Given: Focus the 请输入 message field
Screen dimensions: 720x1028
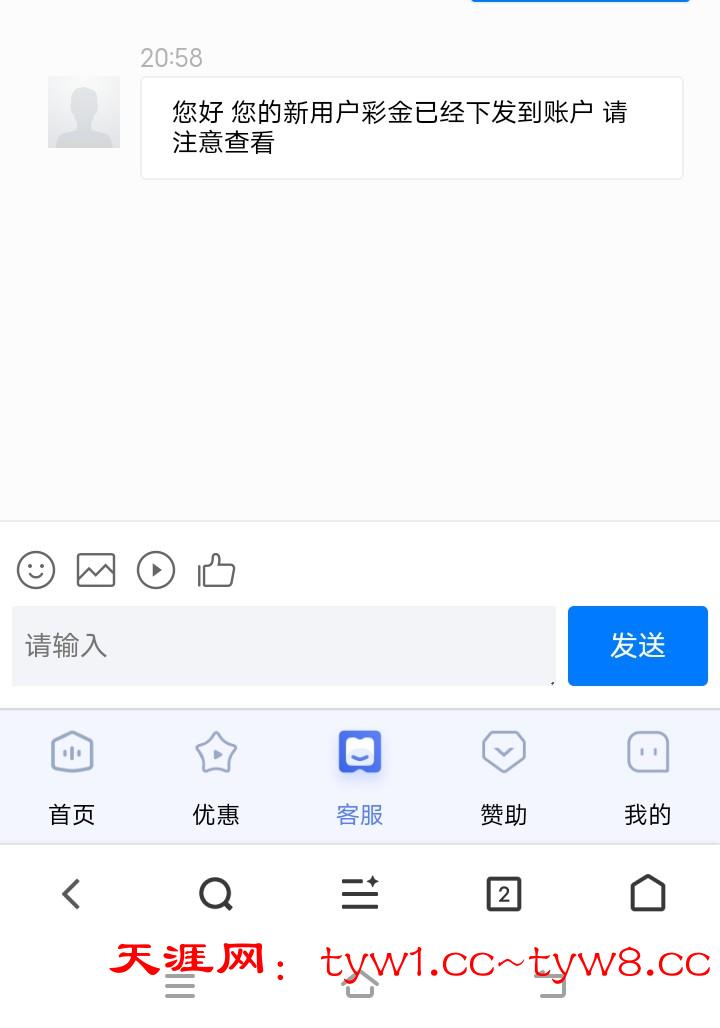Looking at the screenshot, I should point(283,646).
